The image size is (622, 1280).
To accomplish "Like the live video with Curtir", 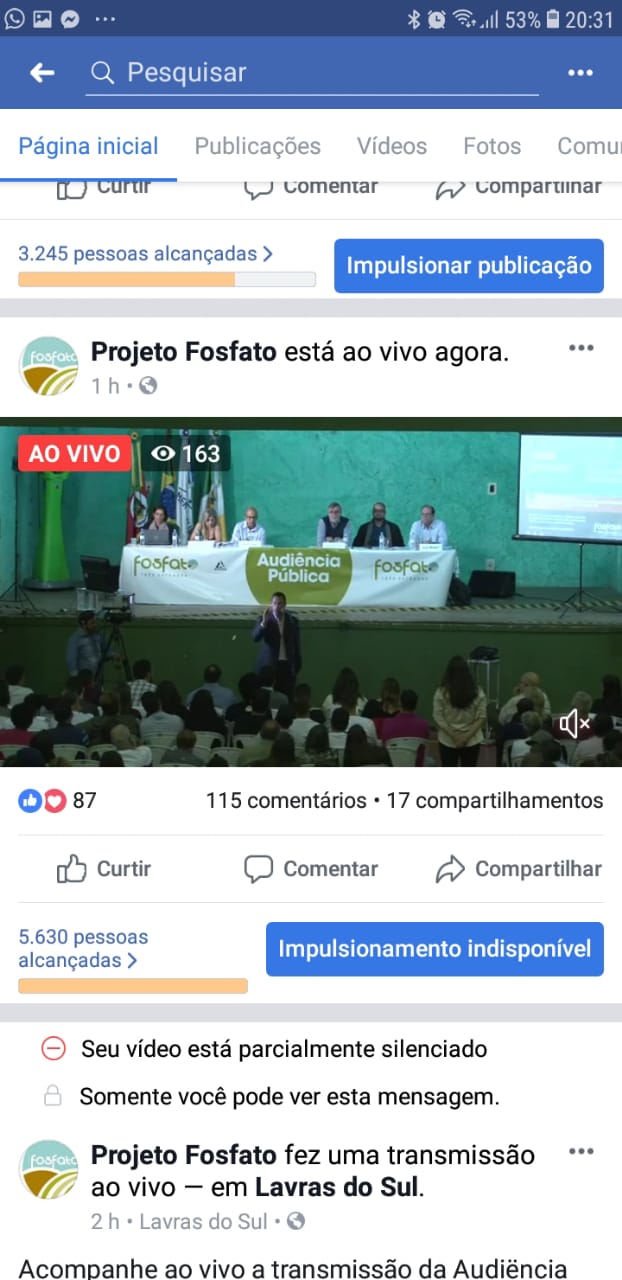I will point(104,869).
